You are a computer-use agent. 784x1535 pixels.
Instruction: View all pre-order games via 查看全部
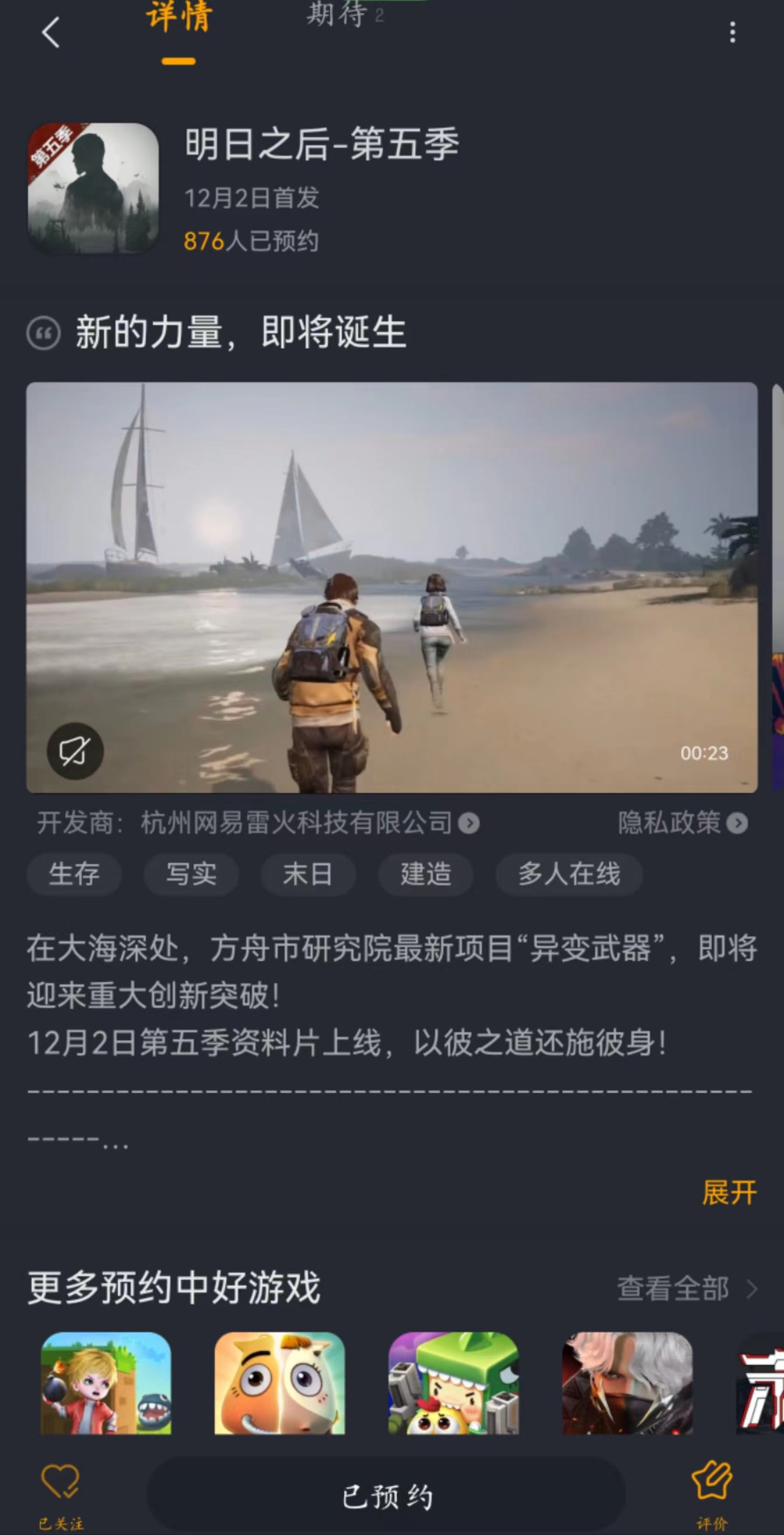tap(685, 1288)
